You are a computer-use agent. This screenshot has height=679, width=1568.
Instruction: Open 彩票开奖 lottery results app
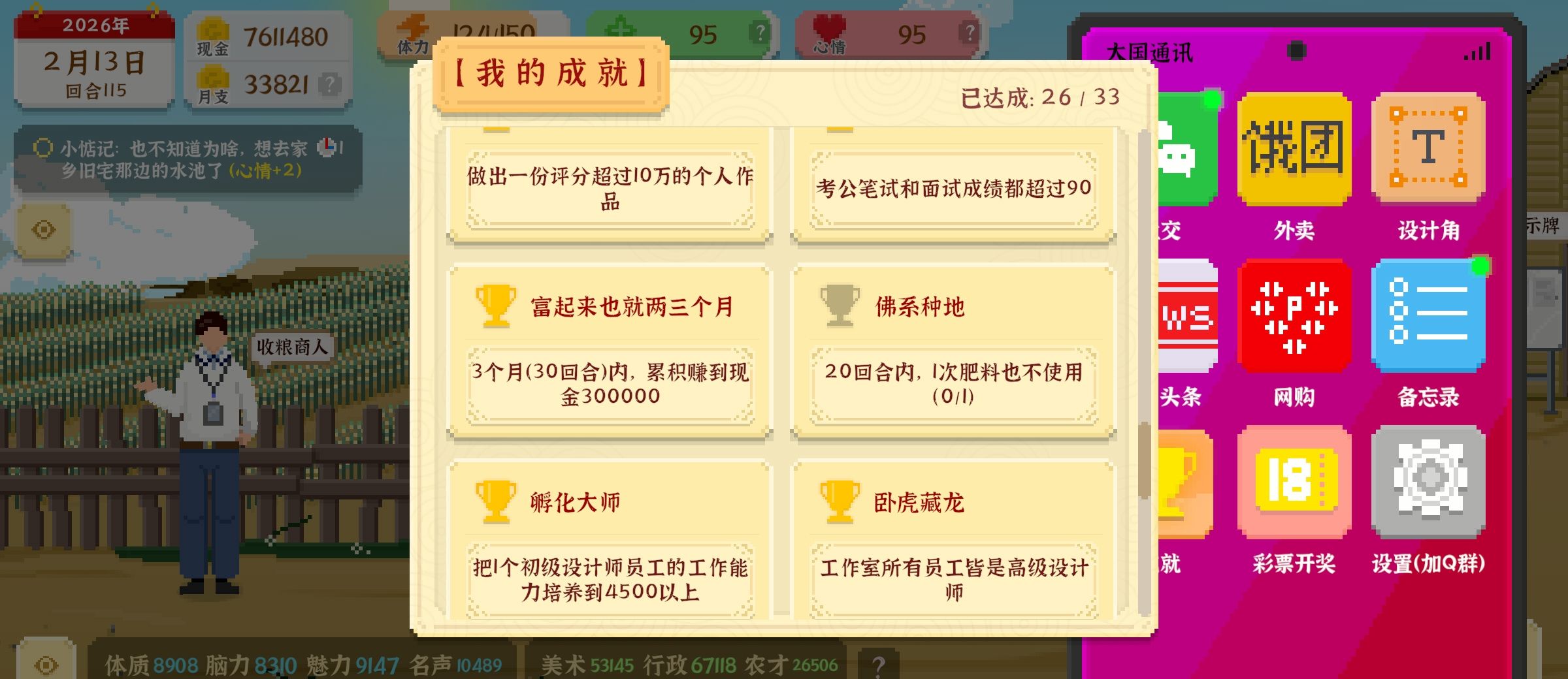(x=1294, y=483)
